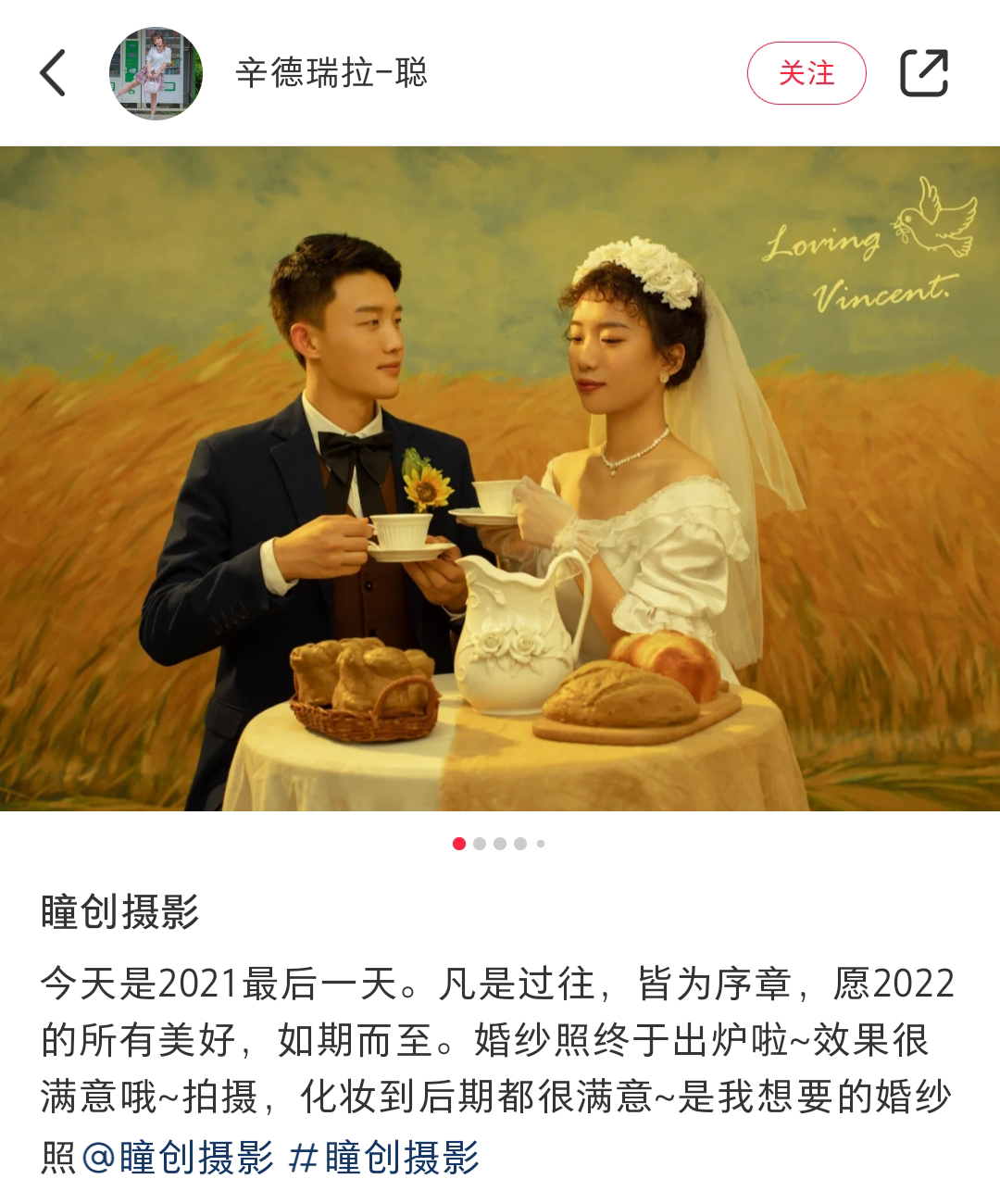Open the #瞳创摄影 hashtag
The image size is (1000, 1204).
[x=384, y=1158]
